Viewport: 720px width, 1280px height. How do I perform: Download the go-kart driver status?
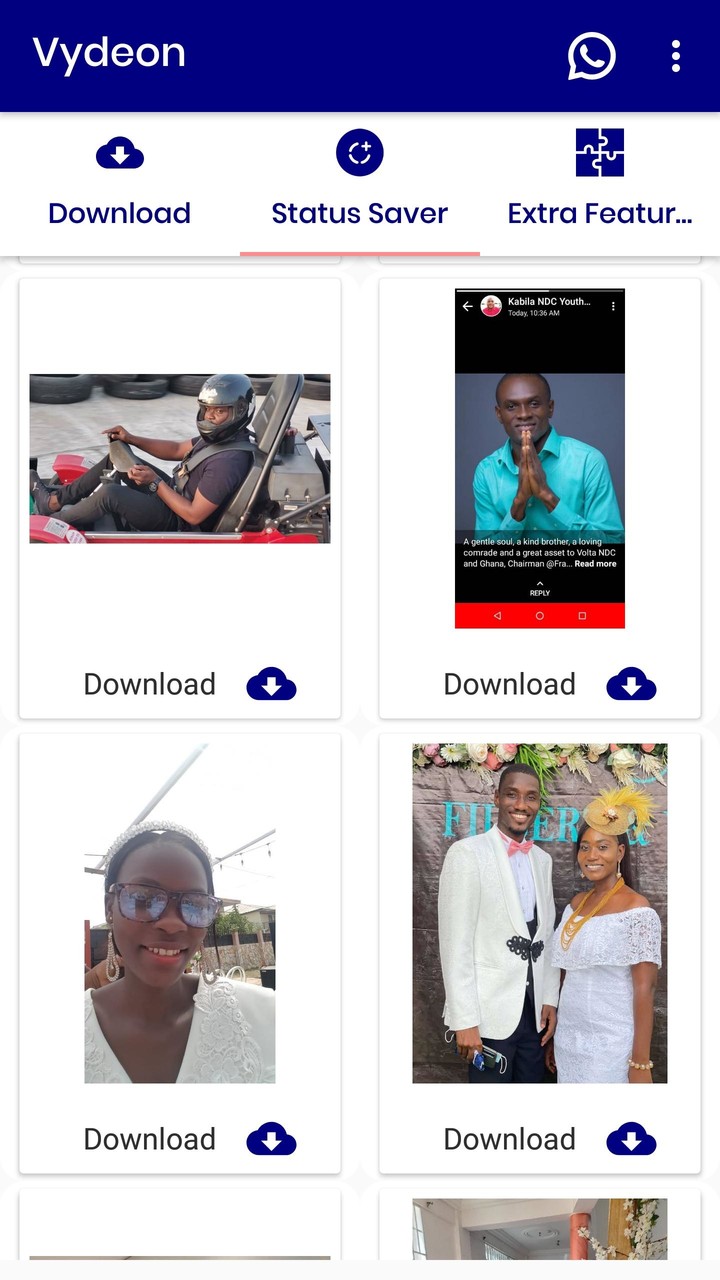271,685
